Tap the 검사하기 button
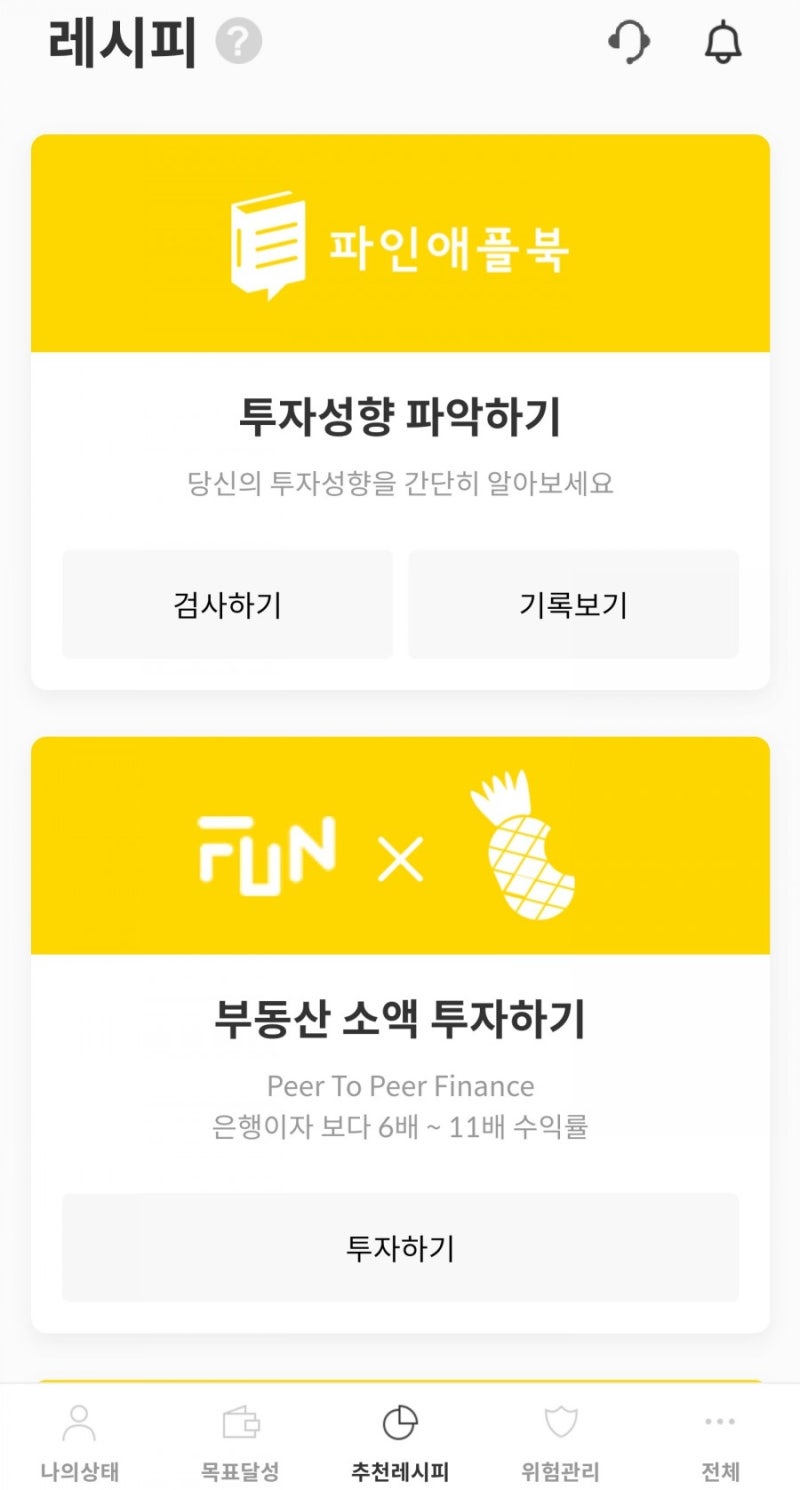Screen dimensions: 800x1490 click(227, 604)
